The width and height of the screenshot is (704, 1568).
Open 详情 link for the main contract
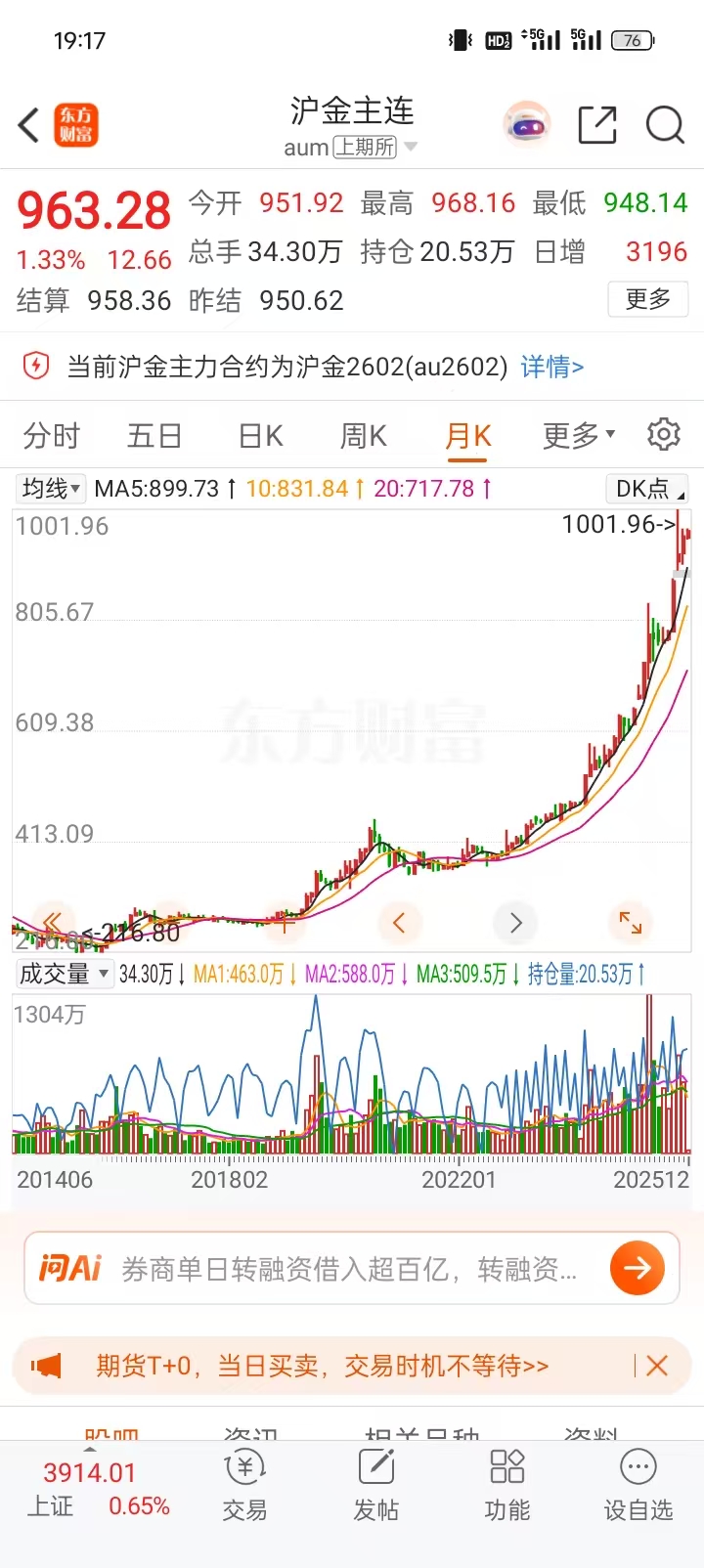pyautogui.click(x=551, y=367)
